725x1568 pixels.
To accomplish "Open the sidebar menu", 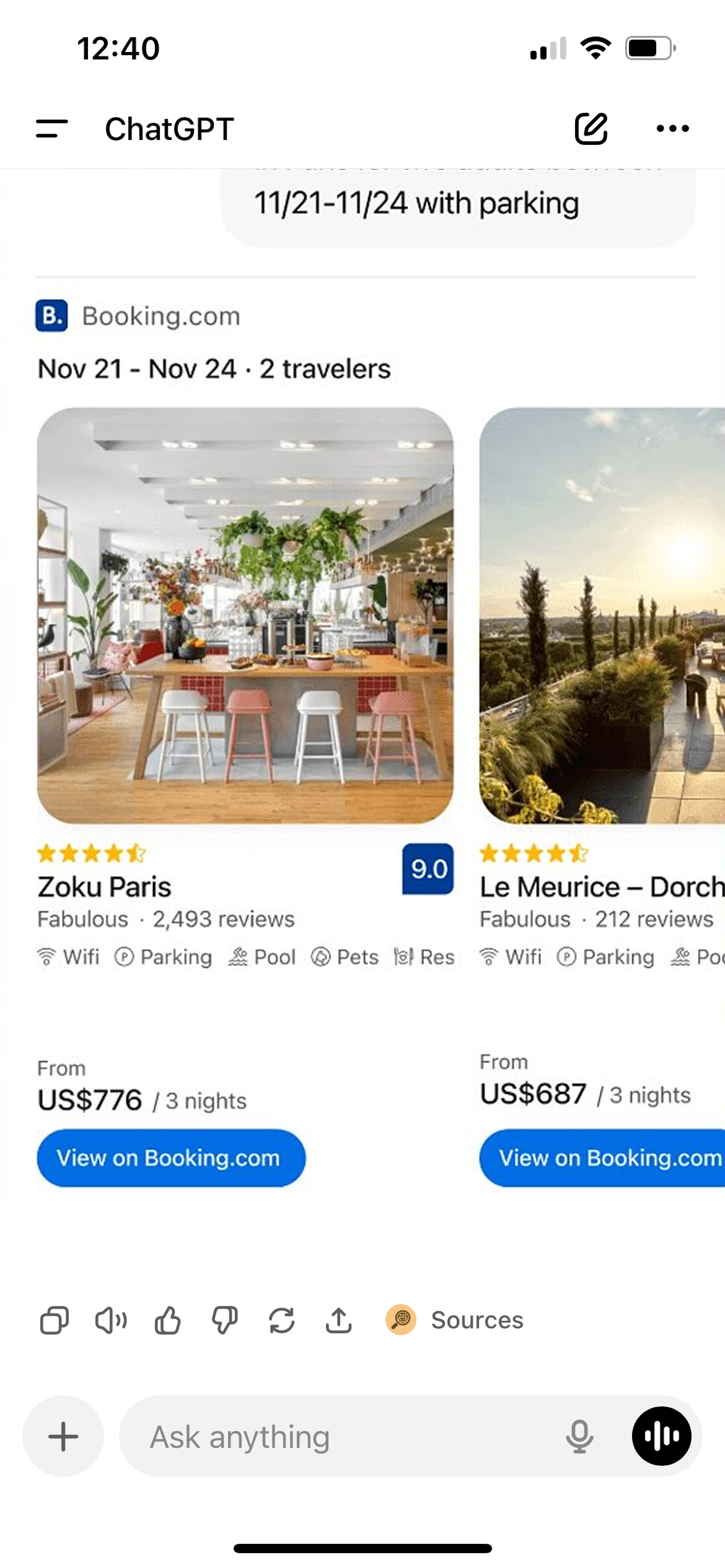I will (x=52, y=129).
